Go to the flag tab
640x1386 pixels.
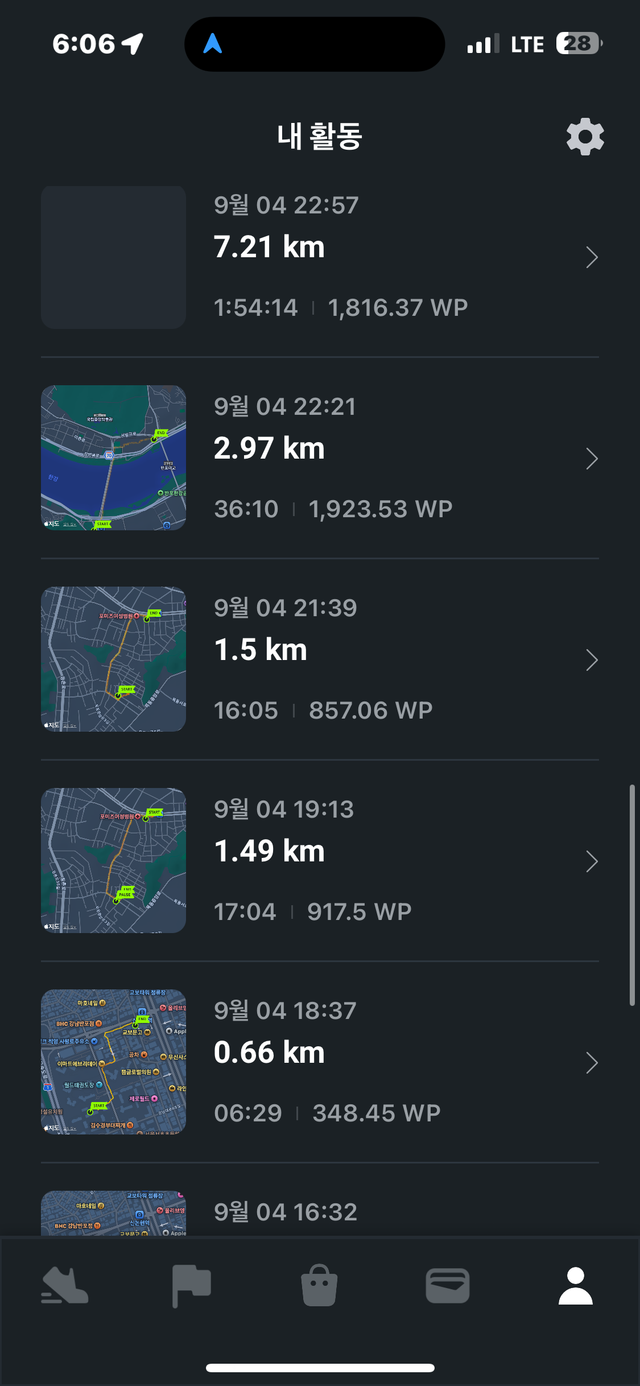click(x=191, y=1286)
